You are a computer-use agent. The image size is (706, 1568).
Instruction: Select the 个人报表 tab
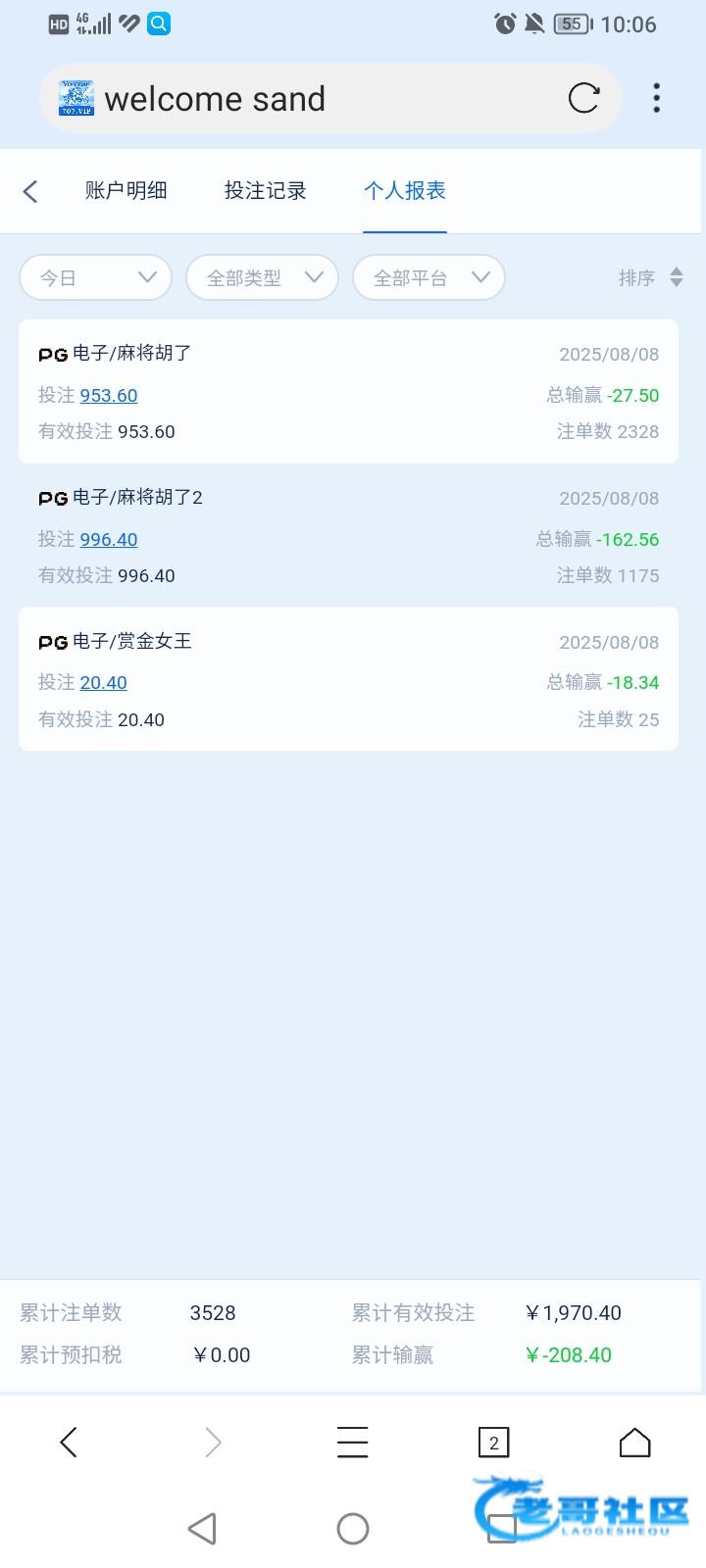coord(405,190)
